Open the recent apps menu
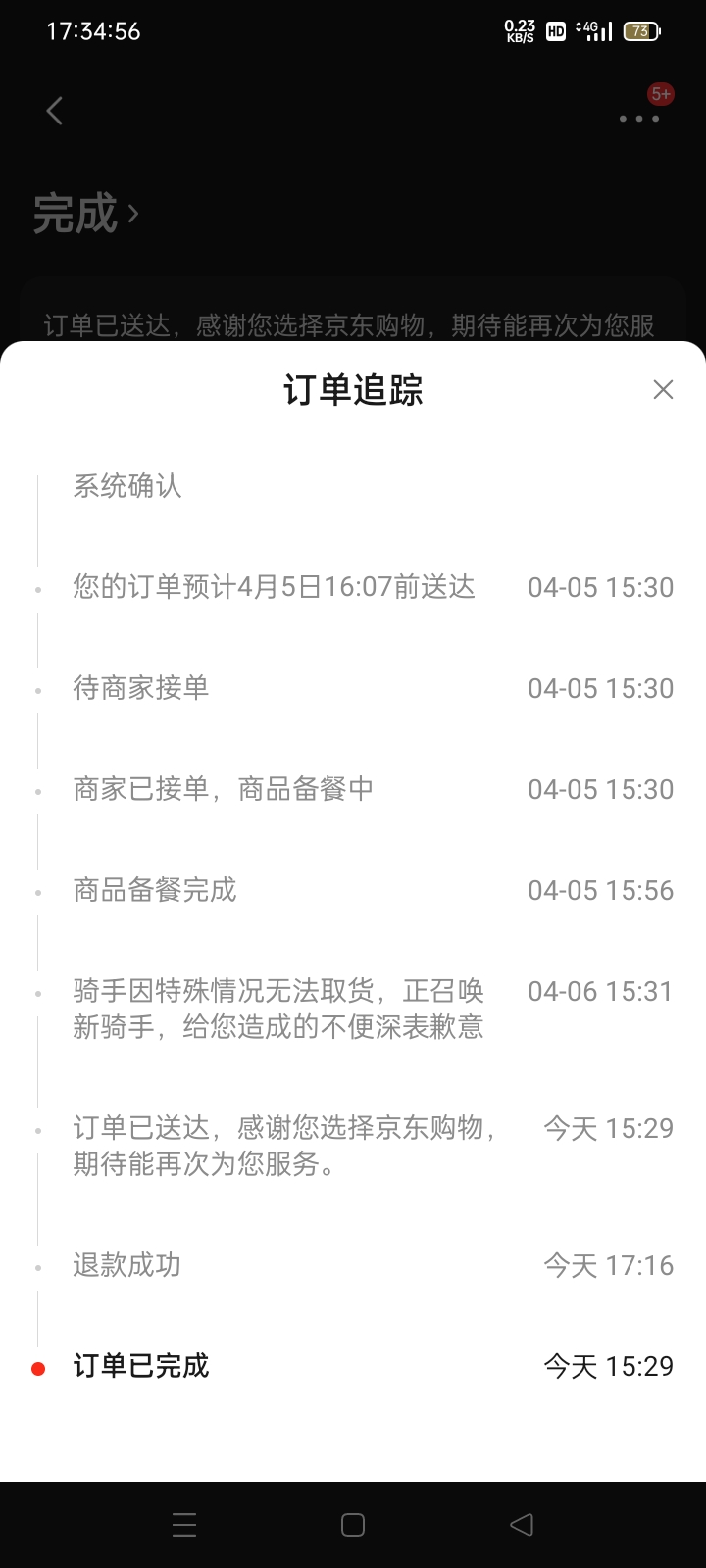Screen dimensions: 706x1568 184,1524
